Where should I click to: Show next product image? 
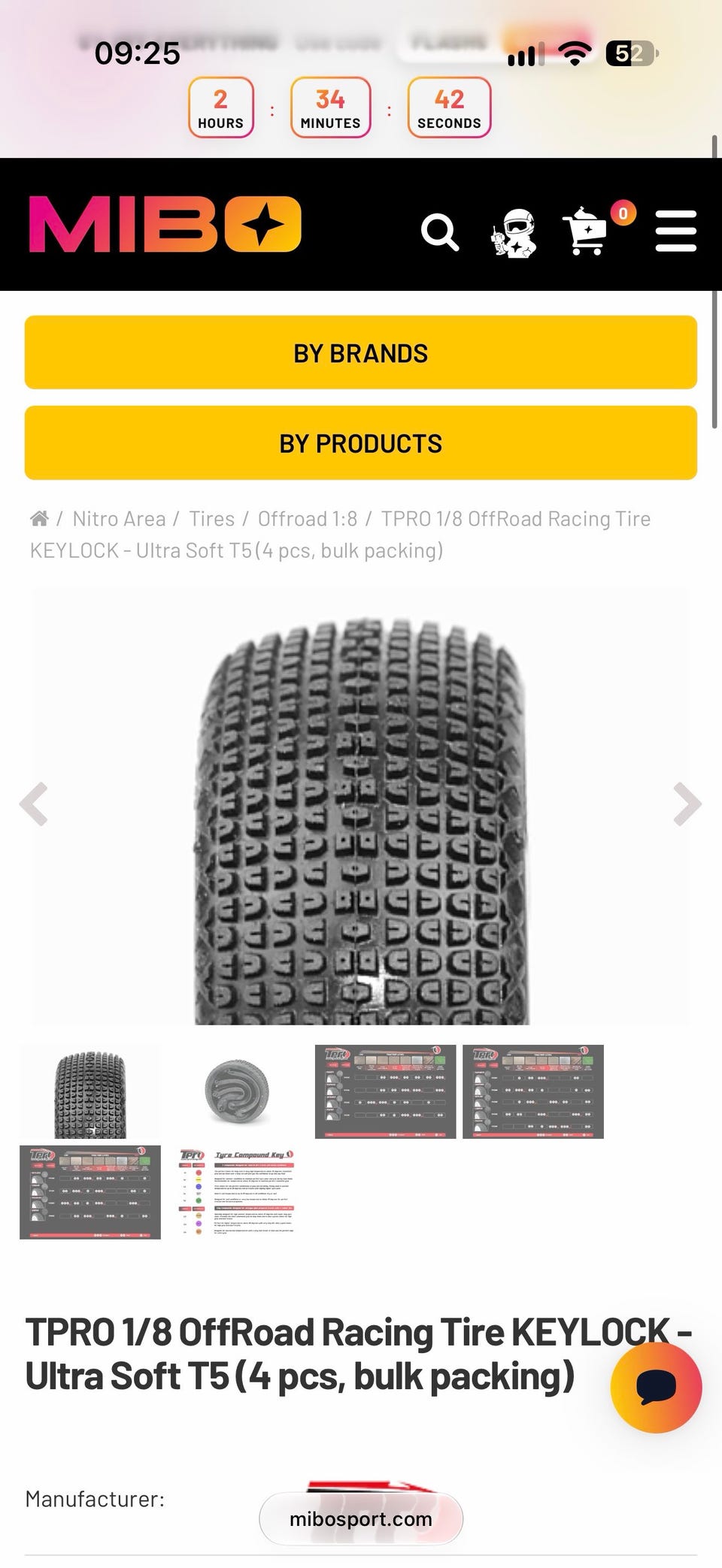pyautogui.click(x=687, y=804)
